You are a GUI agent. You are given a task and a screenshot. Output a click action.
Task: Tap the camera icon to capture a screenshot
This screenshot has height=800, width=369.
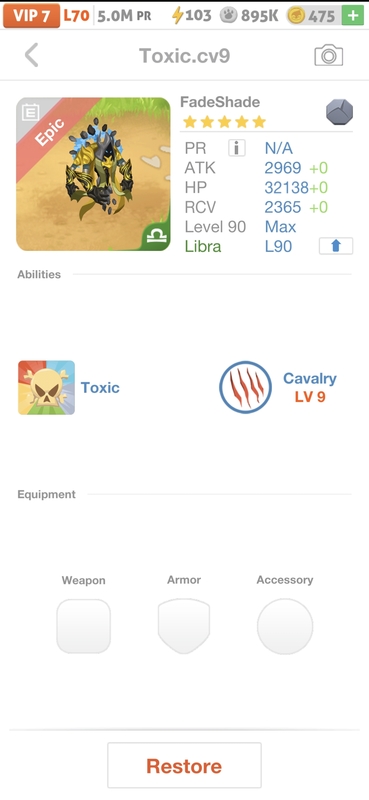tap(328, 55)
